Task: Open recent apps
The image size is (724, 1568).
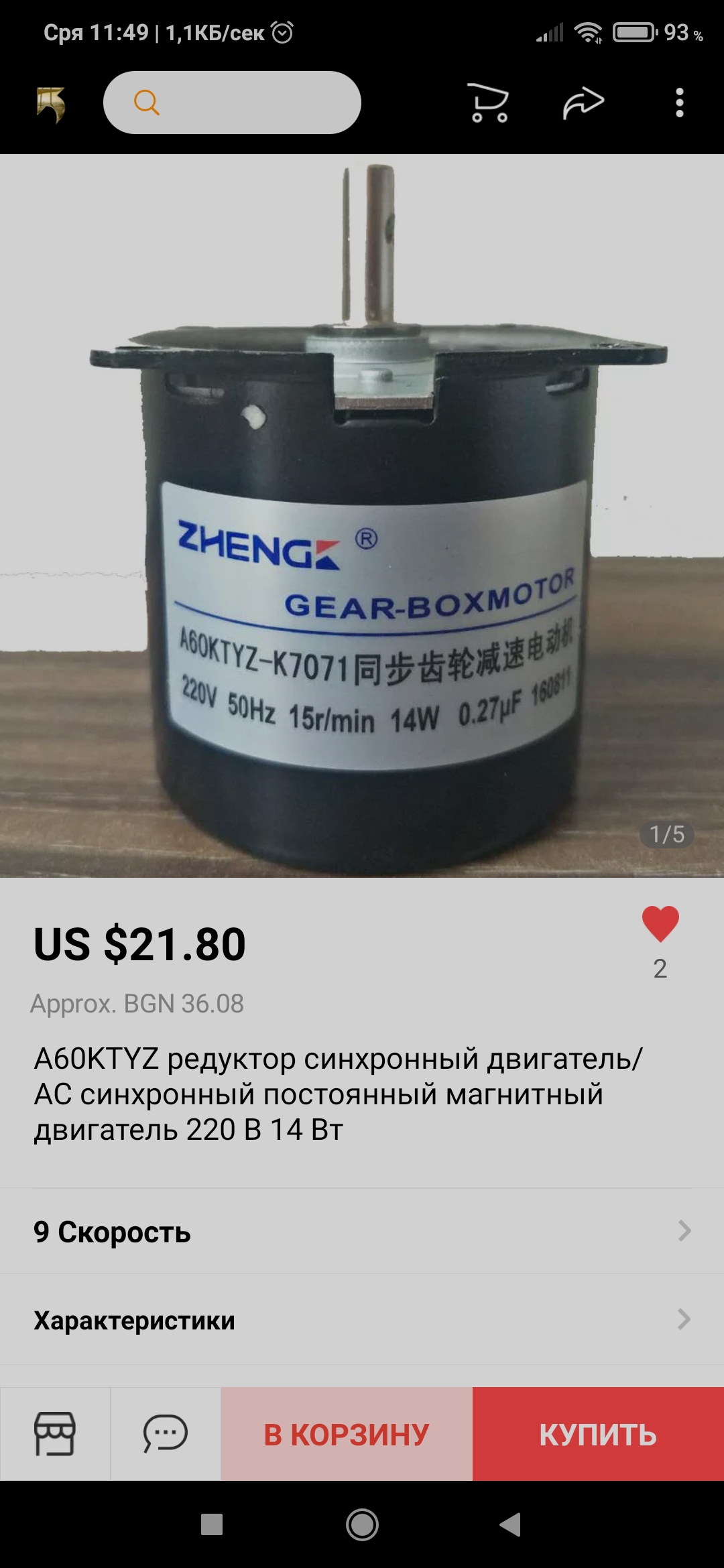Action: click(212, 1525)
